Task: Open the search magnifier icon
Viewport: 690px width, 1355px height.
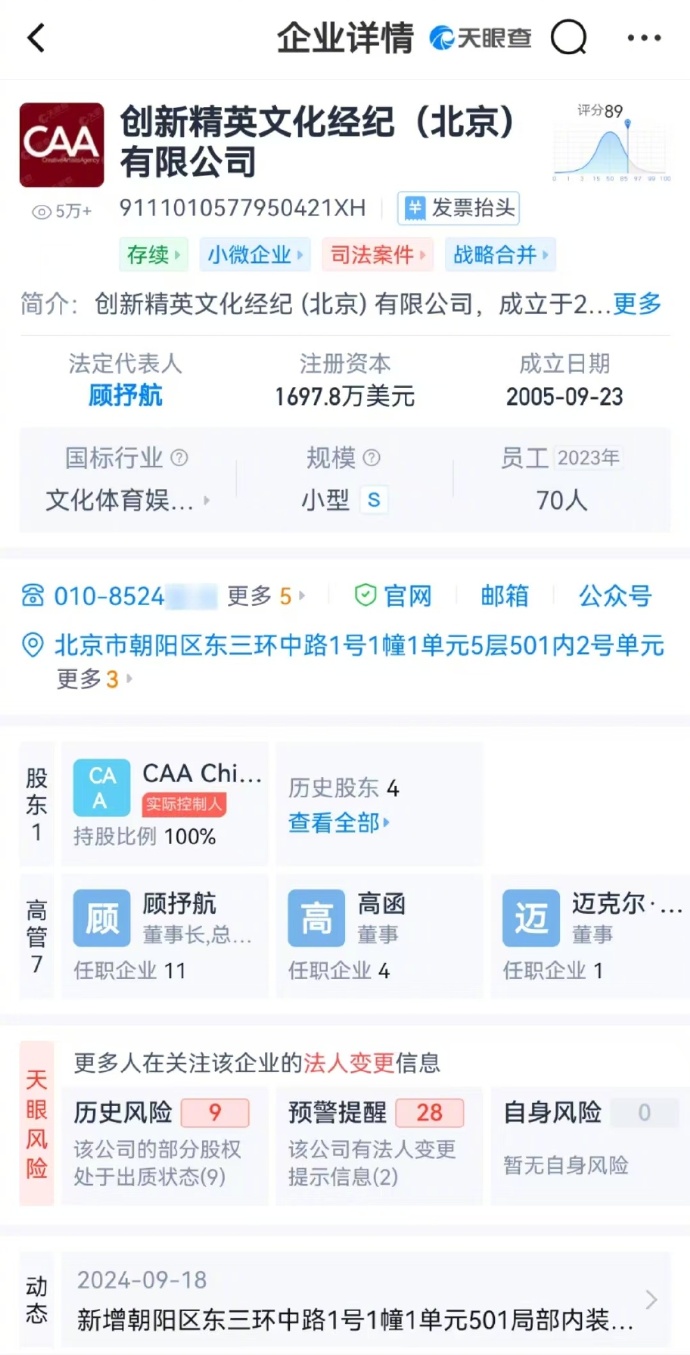Action: [569, 39]
